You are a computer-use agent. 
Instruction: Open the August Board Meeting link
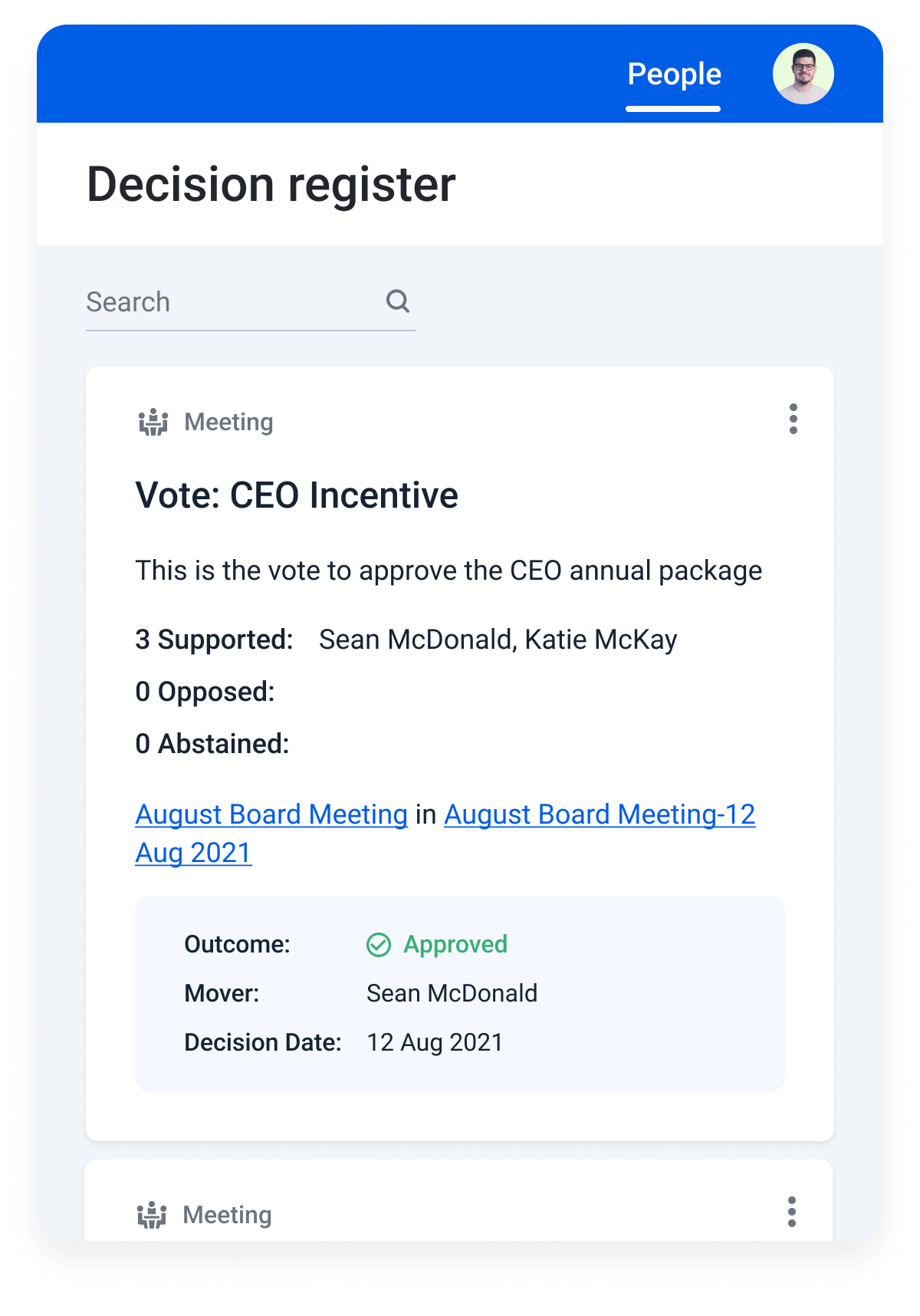[271, 814]
